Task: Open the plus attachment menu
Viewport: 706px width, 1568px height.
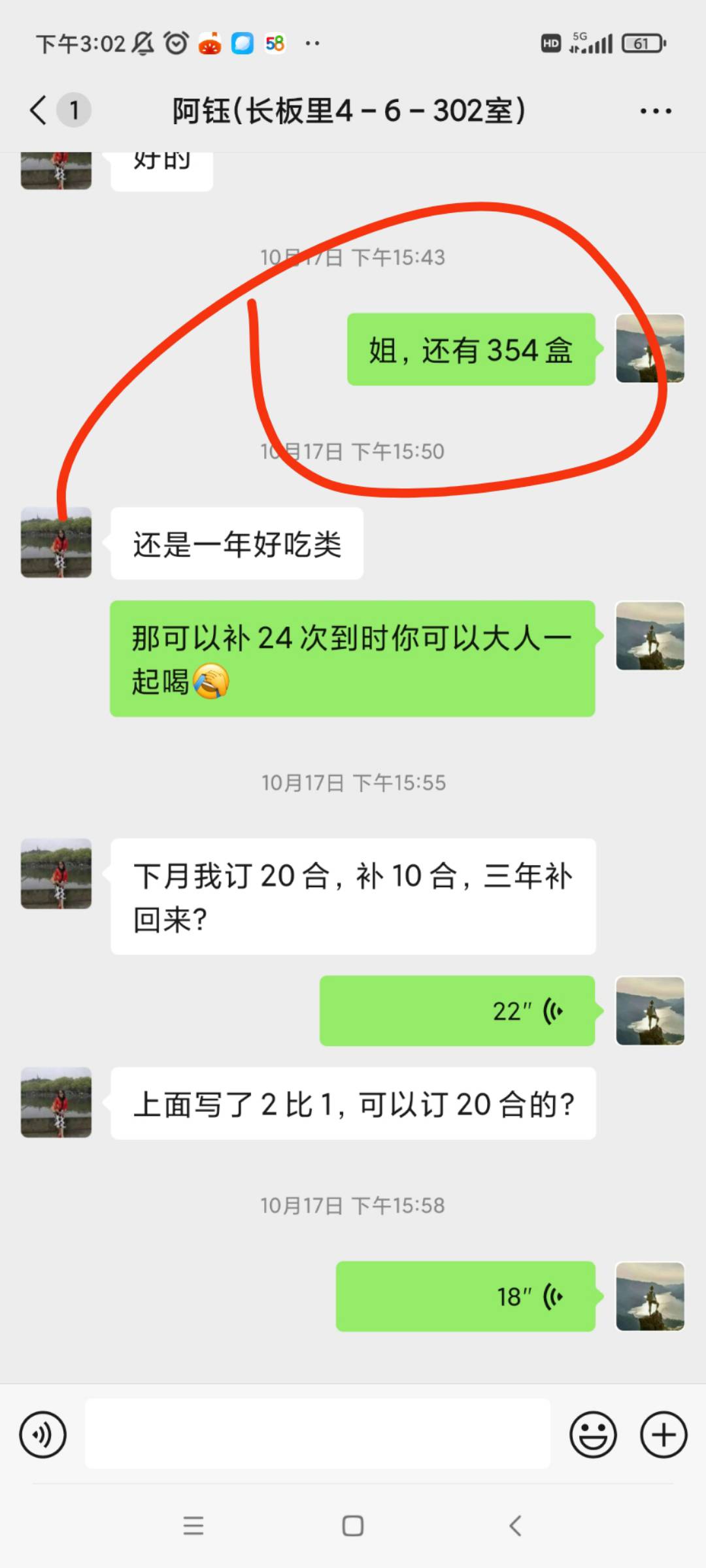Action: point(664,1435)
